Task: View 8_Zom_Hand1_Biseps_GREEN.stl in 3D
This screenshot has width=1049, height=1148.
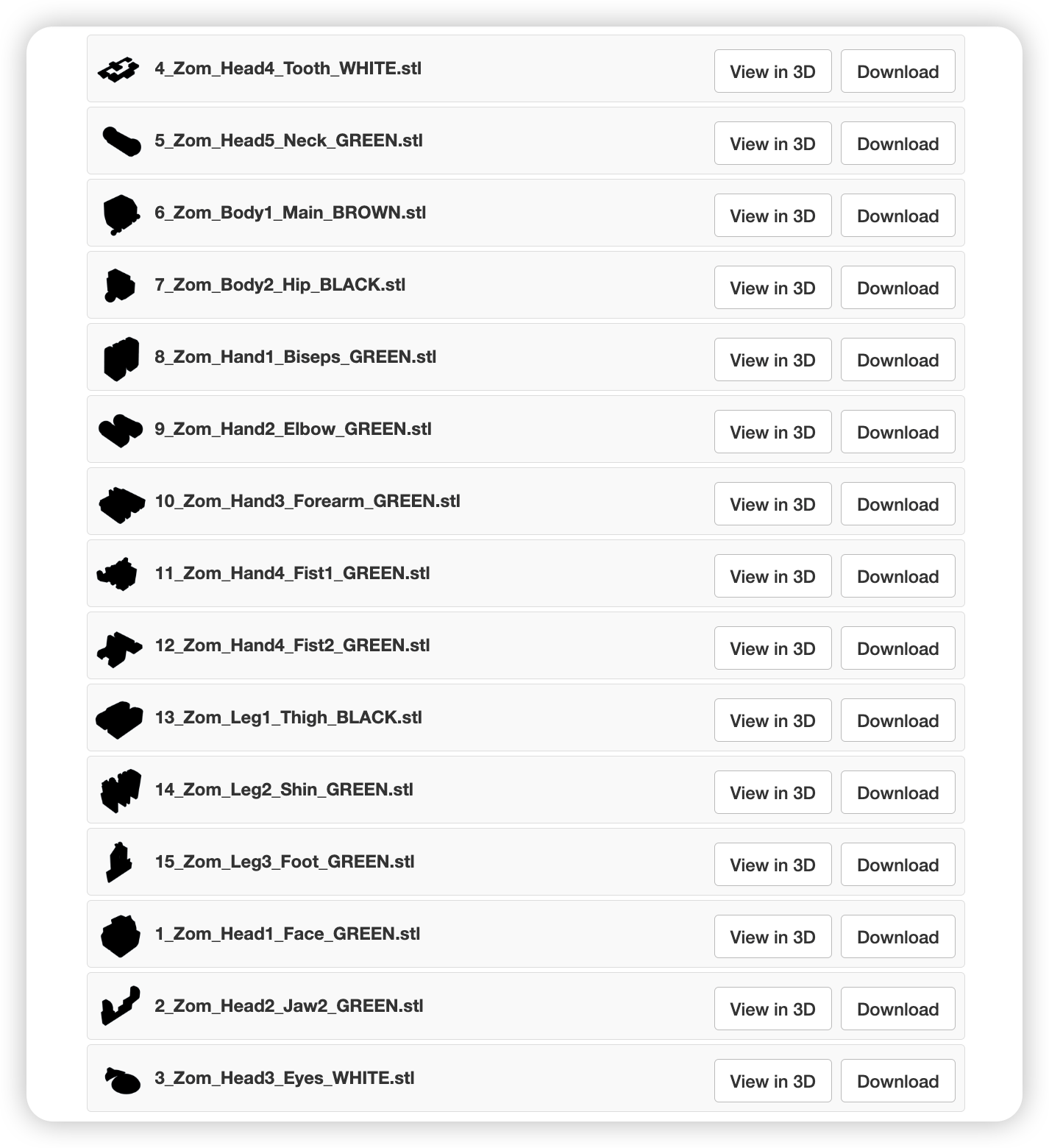Action: click(x=772, y=360)
